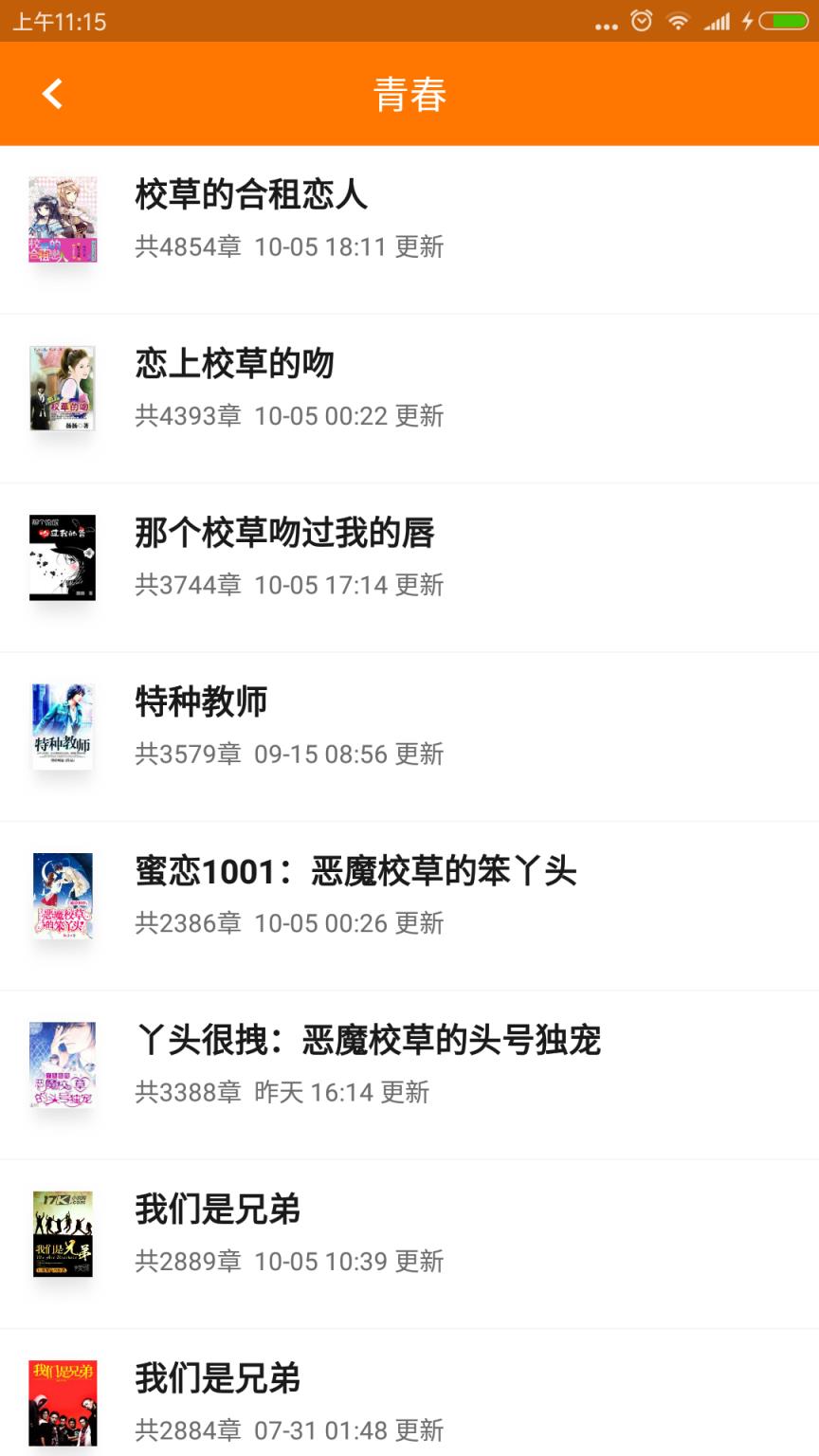Open 丫头很拽：恶魔校草的头号独宠
The width and height of the screenshot is (819, 1456).
point(372,1040)
